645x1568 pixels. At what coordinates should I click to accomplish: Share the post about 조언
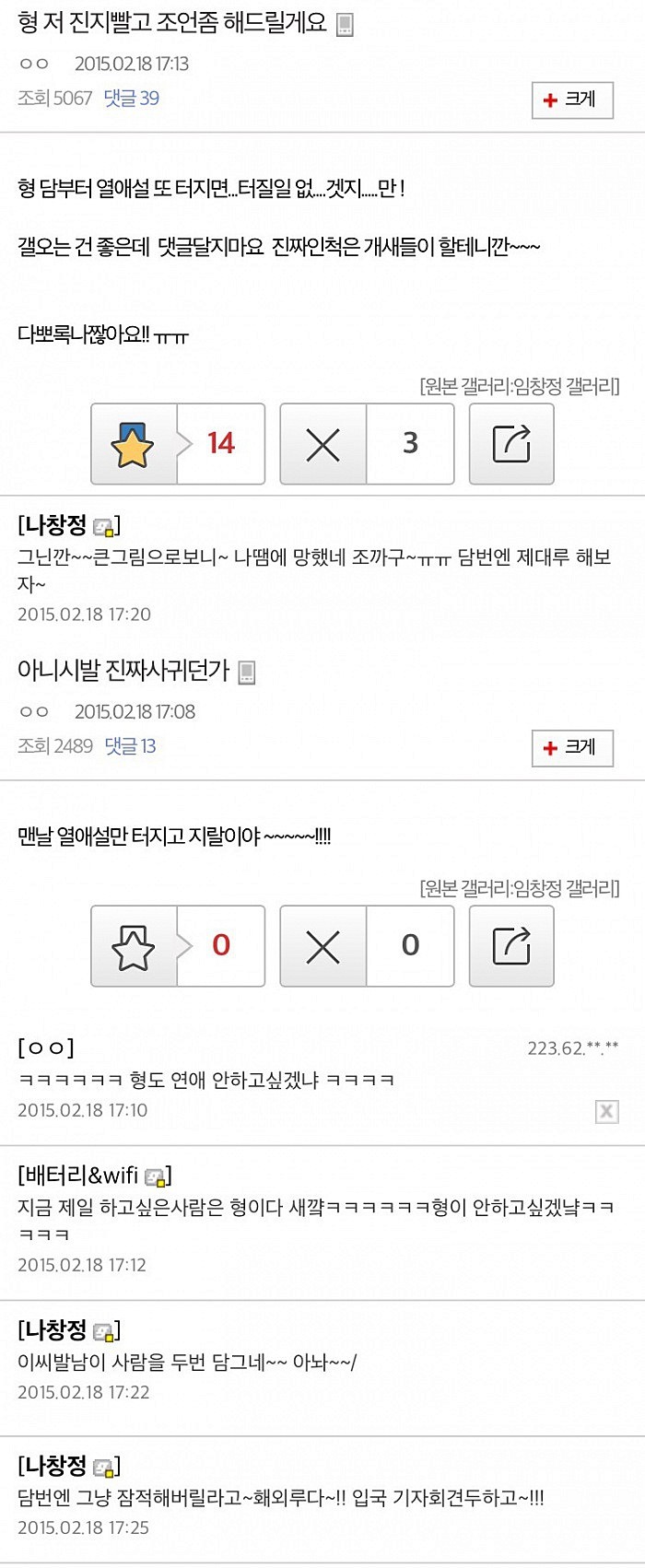coord(511,444)
